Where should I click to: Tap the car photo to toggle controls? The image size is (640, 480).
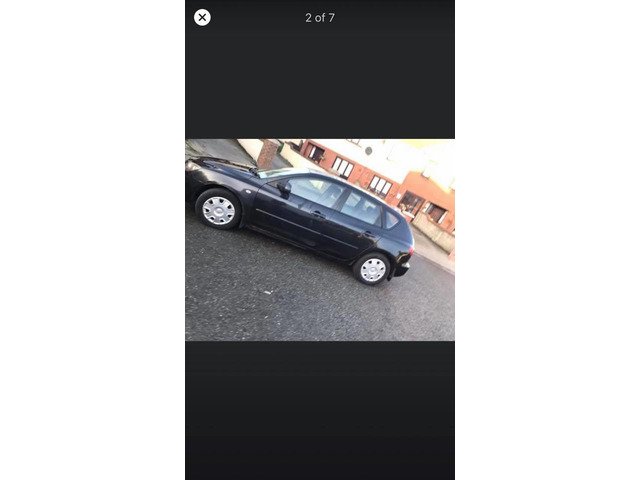[x=320, y=240]
